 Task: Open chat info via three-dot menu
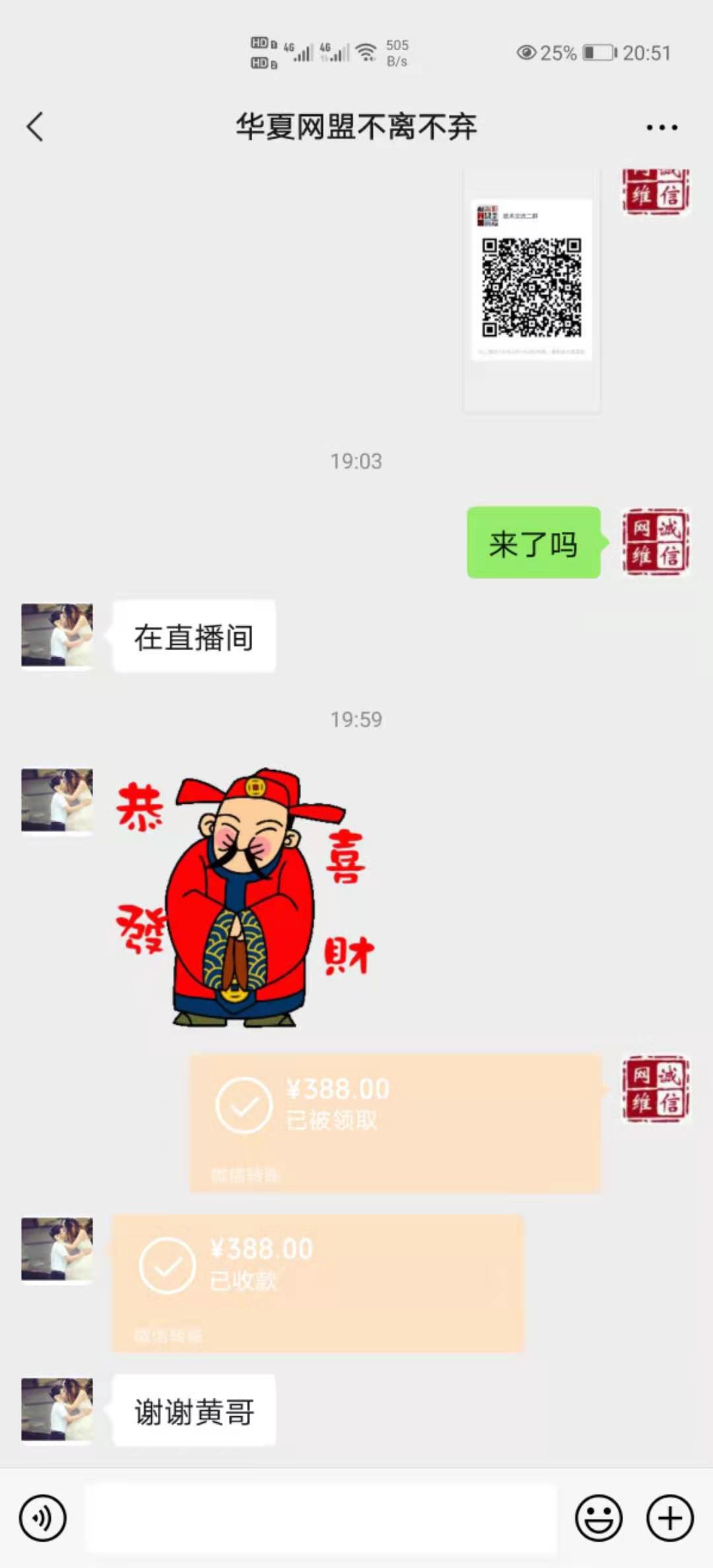tap(662, 127)
